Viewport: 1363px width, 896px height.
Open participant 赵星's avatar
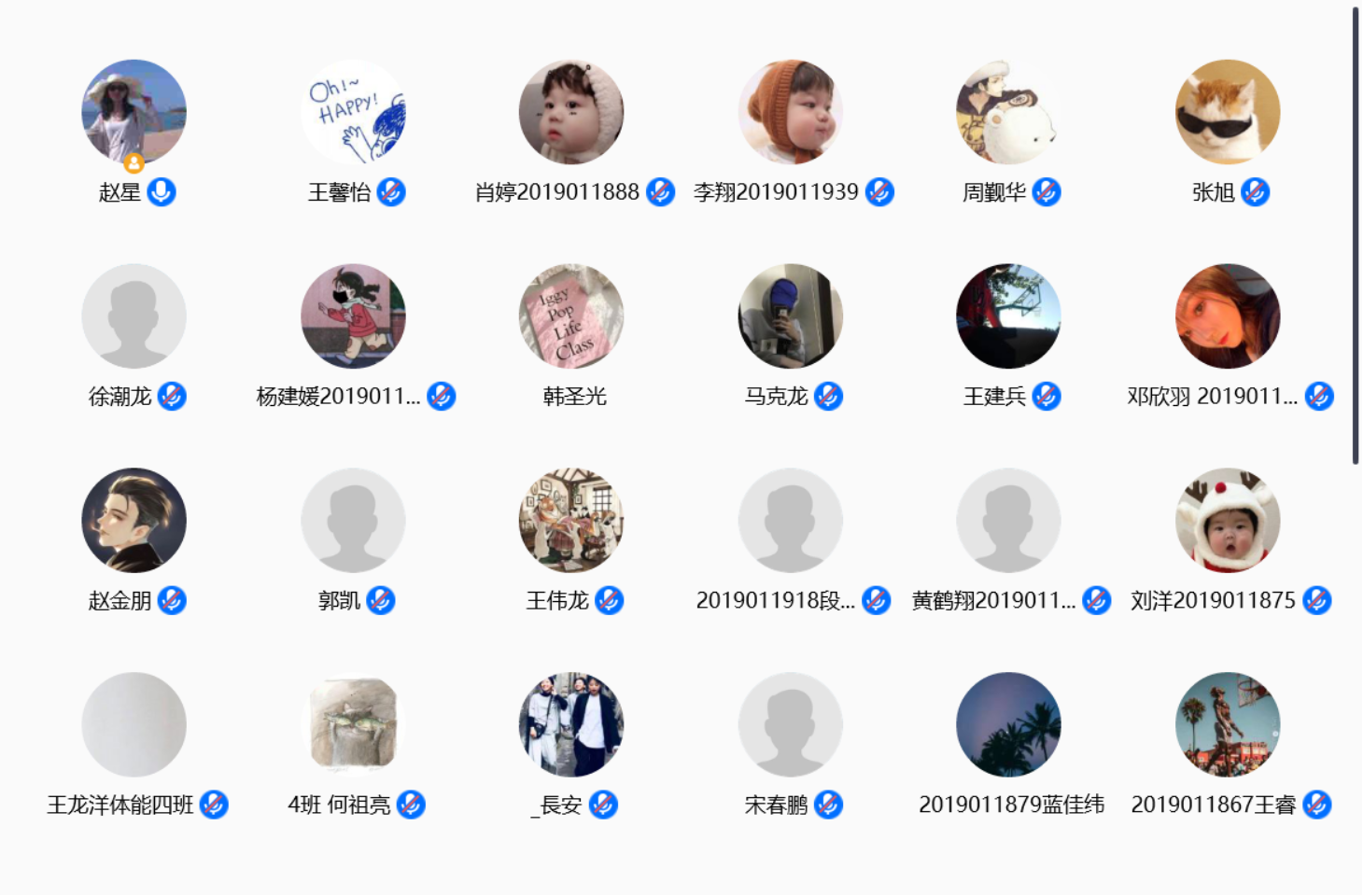click(x=133, y=112)
